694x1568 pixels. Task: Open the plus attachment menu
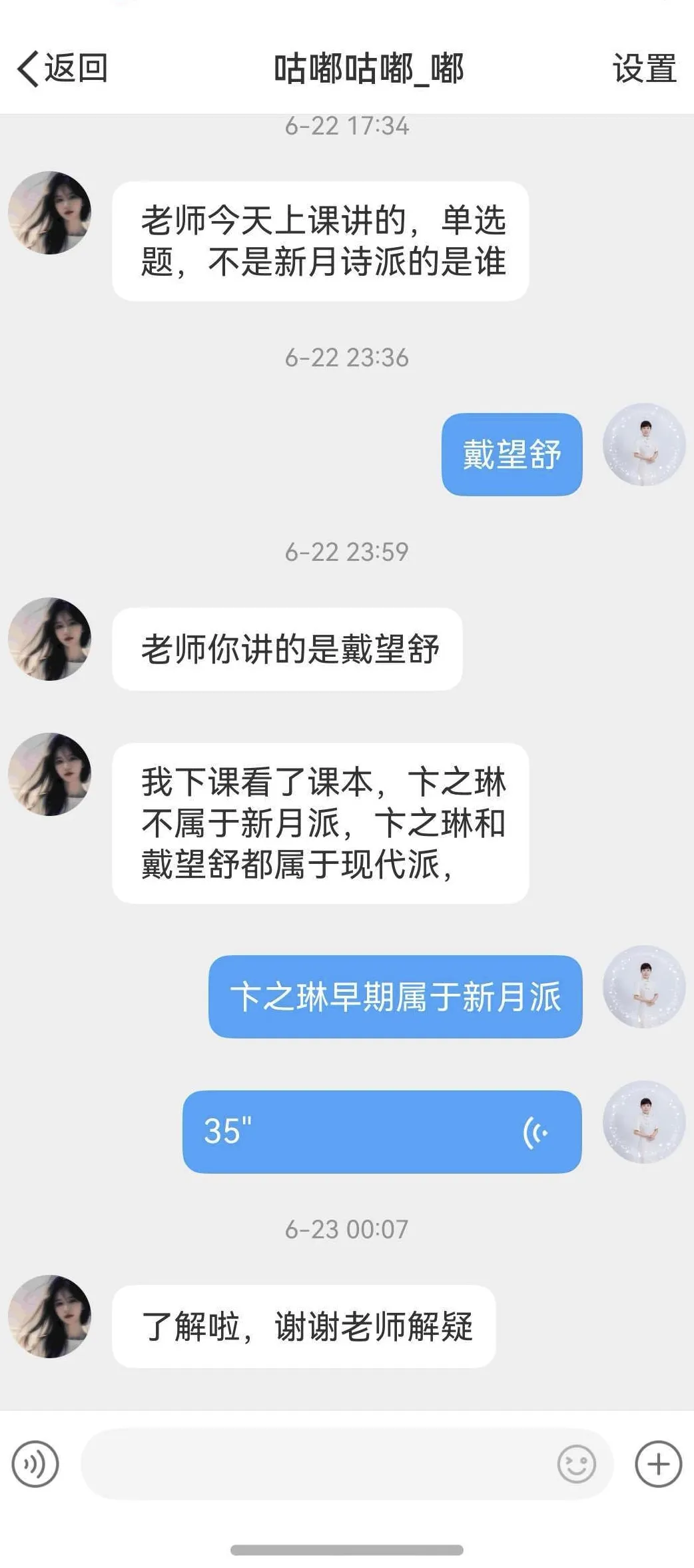658,1464
